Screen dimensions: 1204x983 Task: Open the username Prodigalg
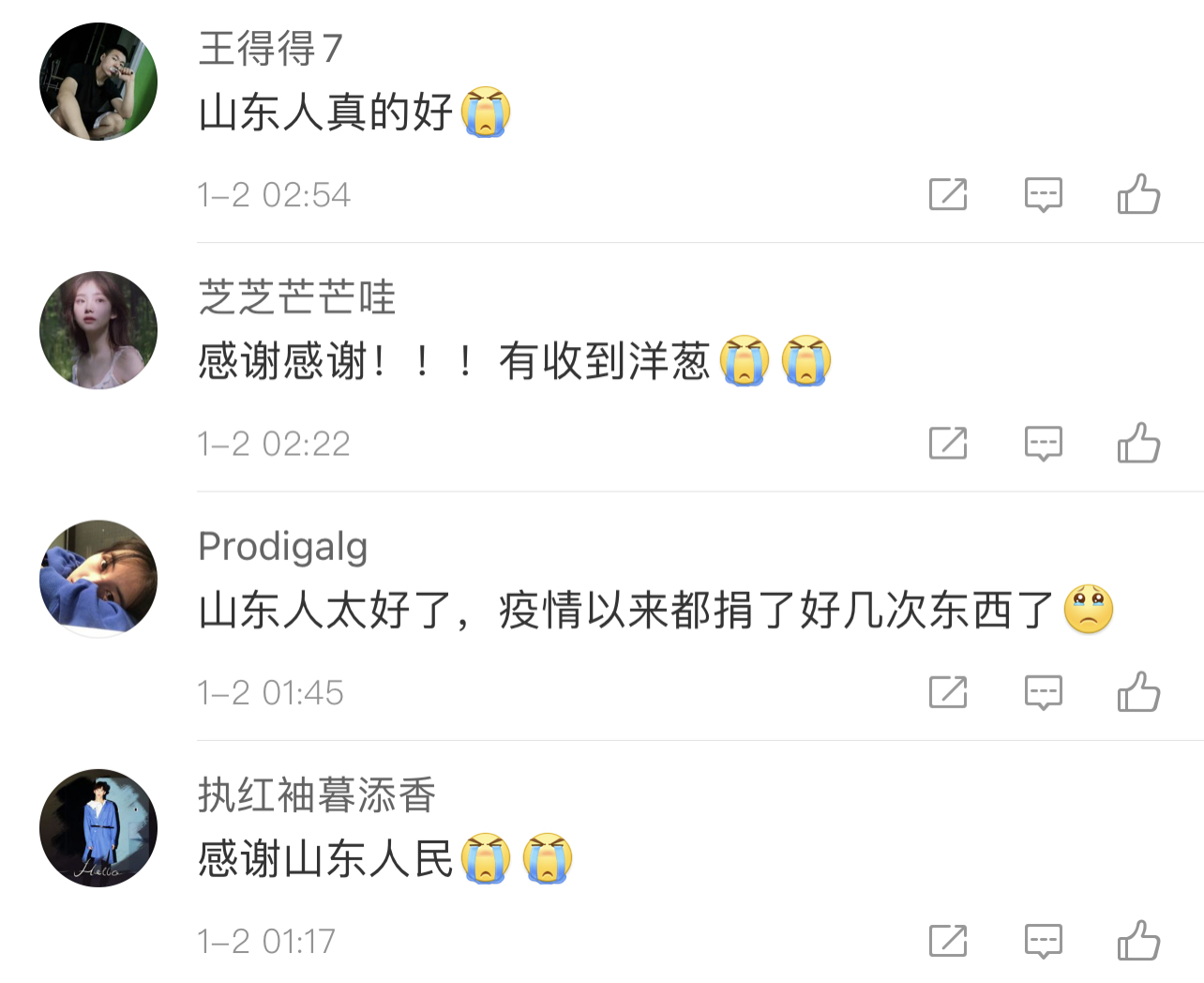point(282,546)
